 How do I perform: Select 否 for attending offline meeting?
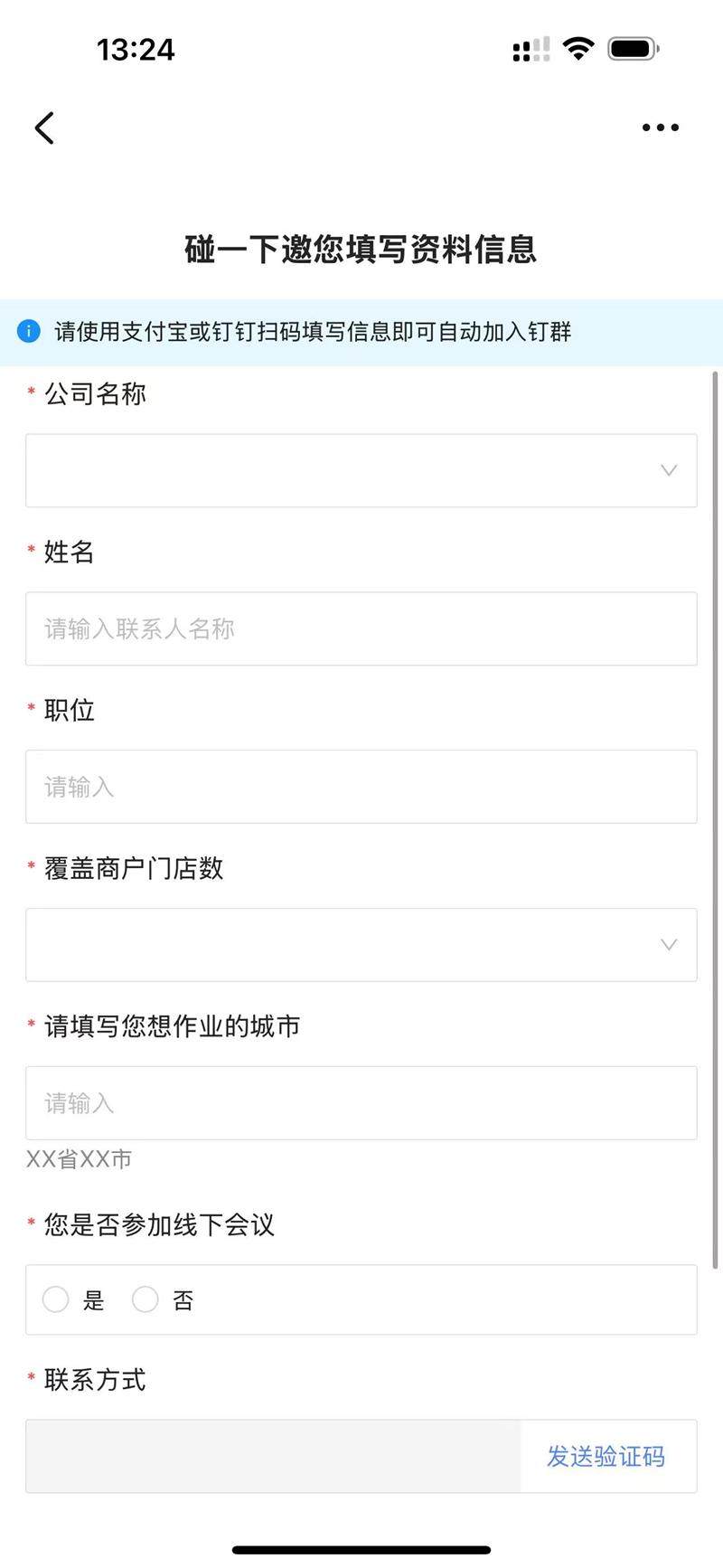tap(146, 1299)
